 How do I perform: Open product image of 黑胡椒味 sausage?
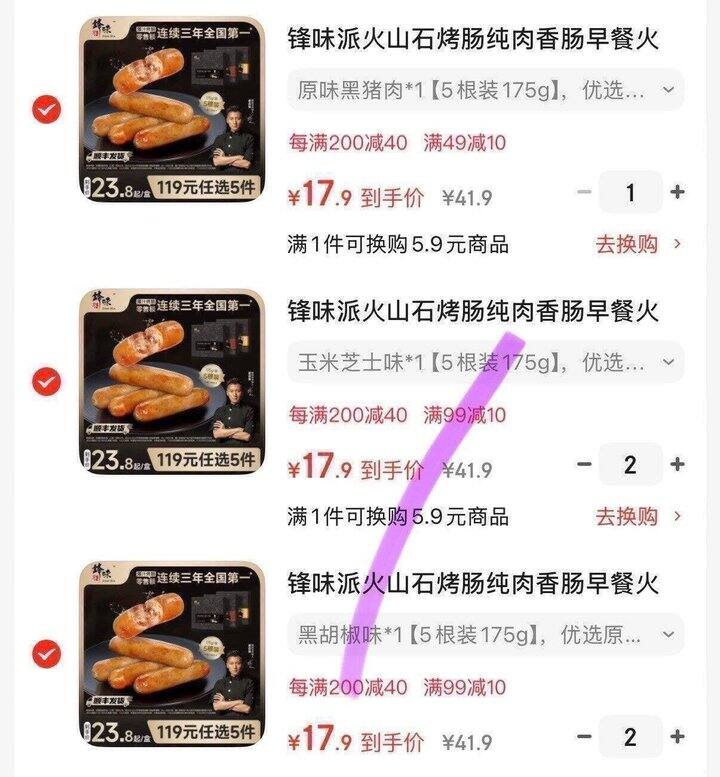point(171,654)
